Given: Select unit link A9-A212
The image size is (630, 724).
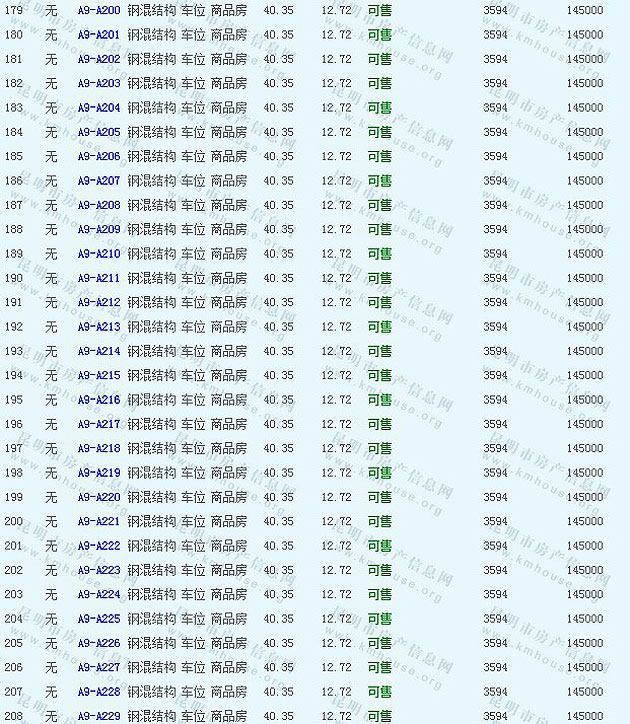Looking at the screenshot, I should [x=99, y=303].
